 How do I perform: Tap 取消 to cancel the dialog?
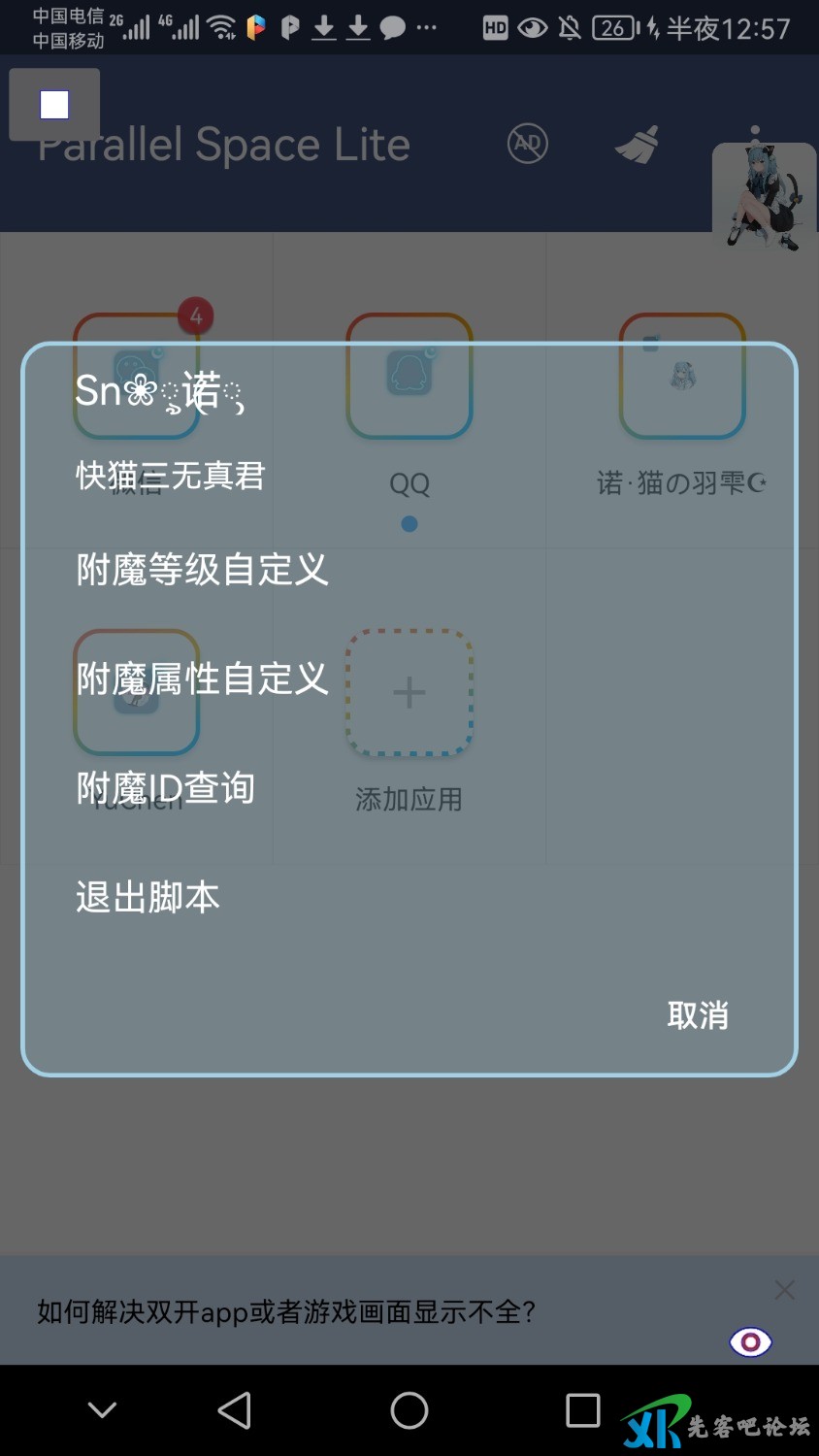click(x=698, y=1015)
